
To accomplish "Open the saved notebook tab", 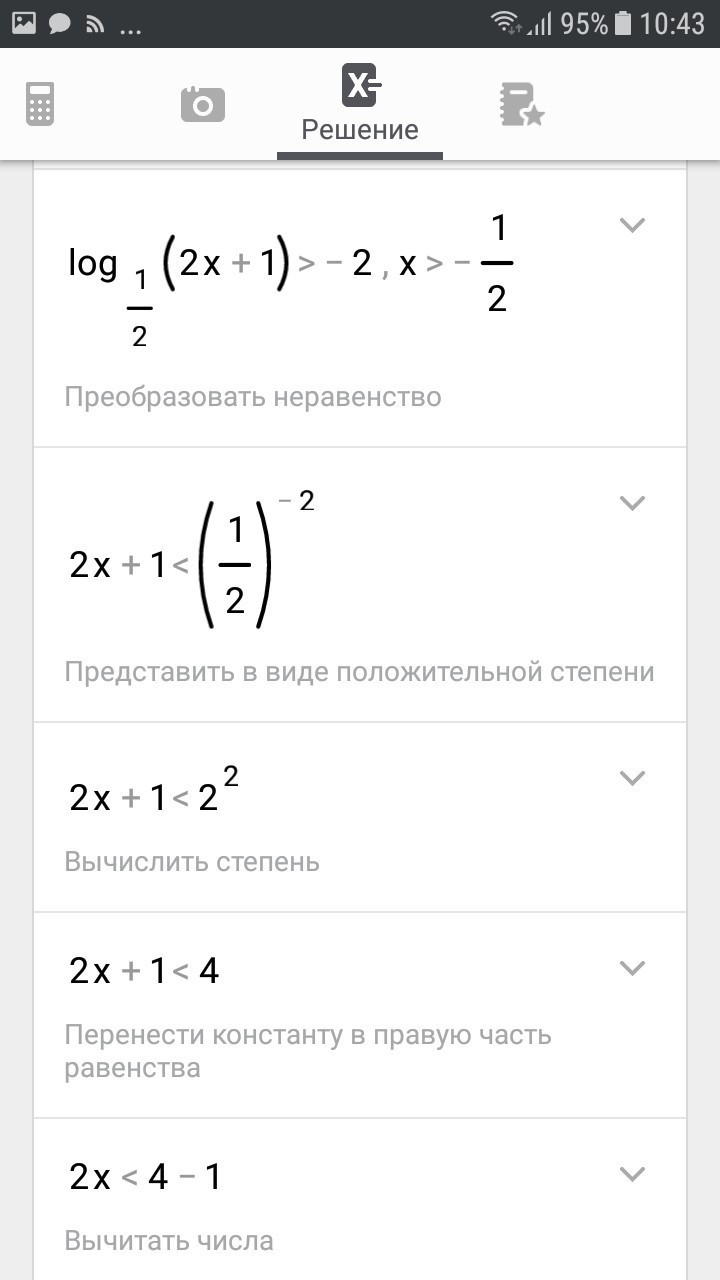I will coord(520,105).
